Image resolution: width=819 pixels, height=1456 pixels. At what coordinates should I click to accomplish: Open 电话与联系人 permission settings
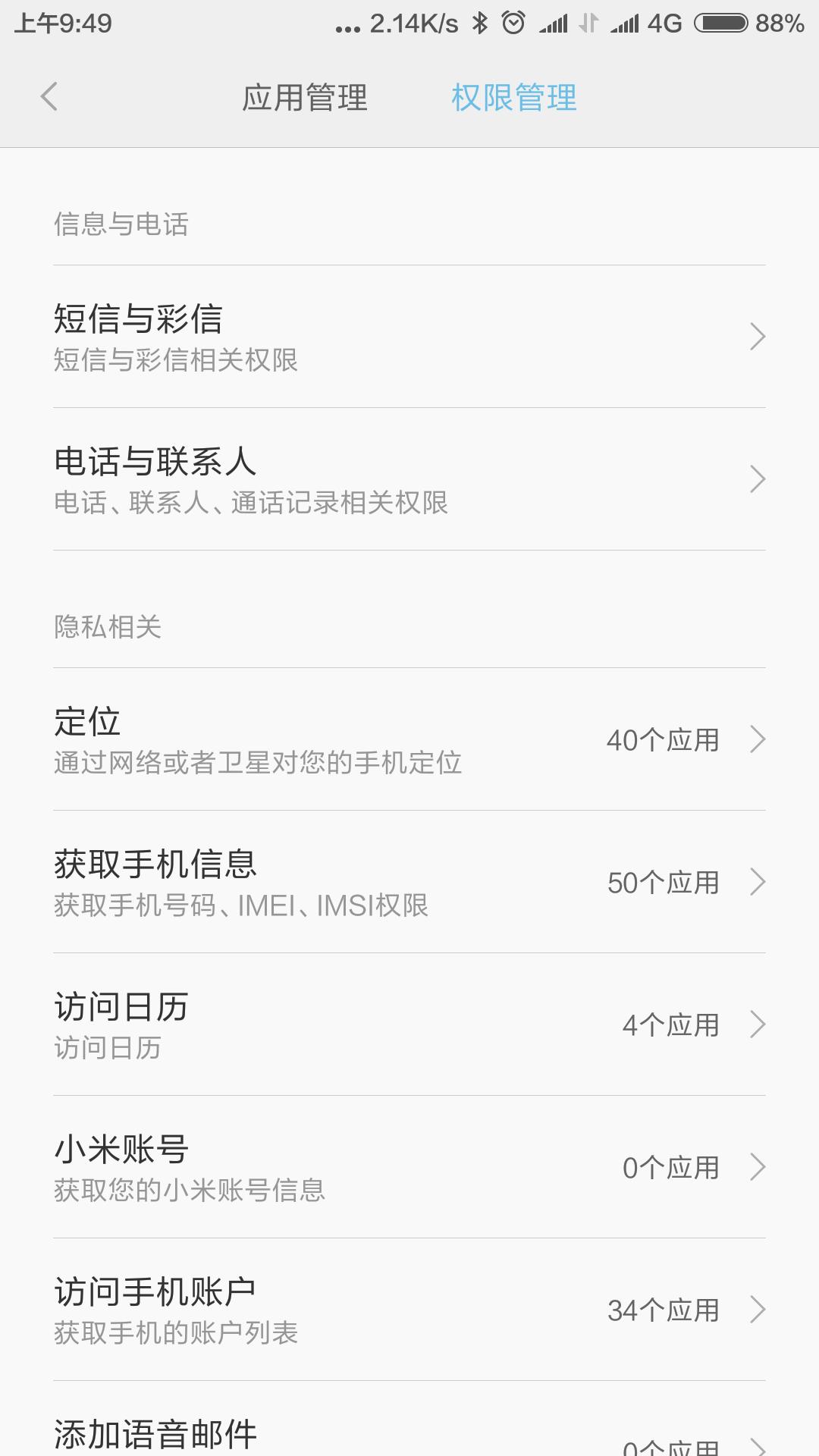coord(409,478)
